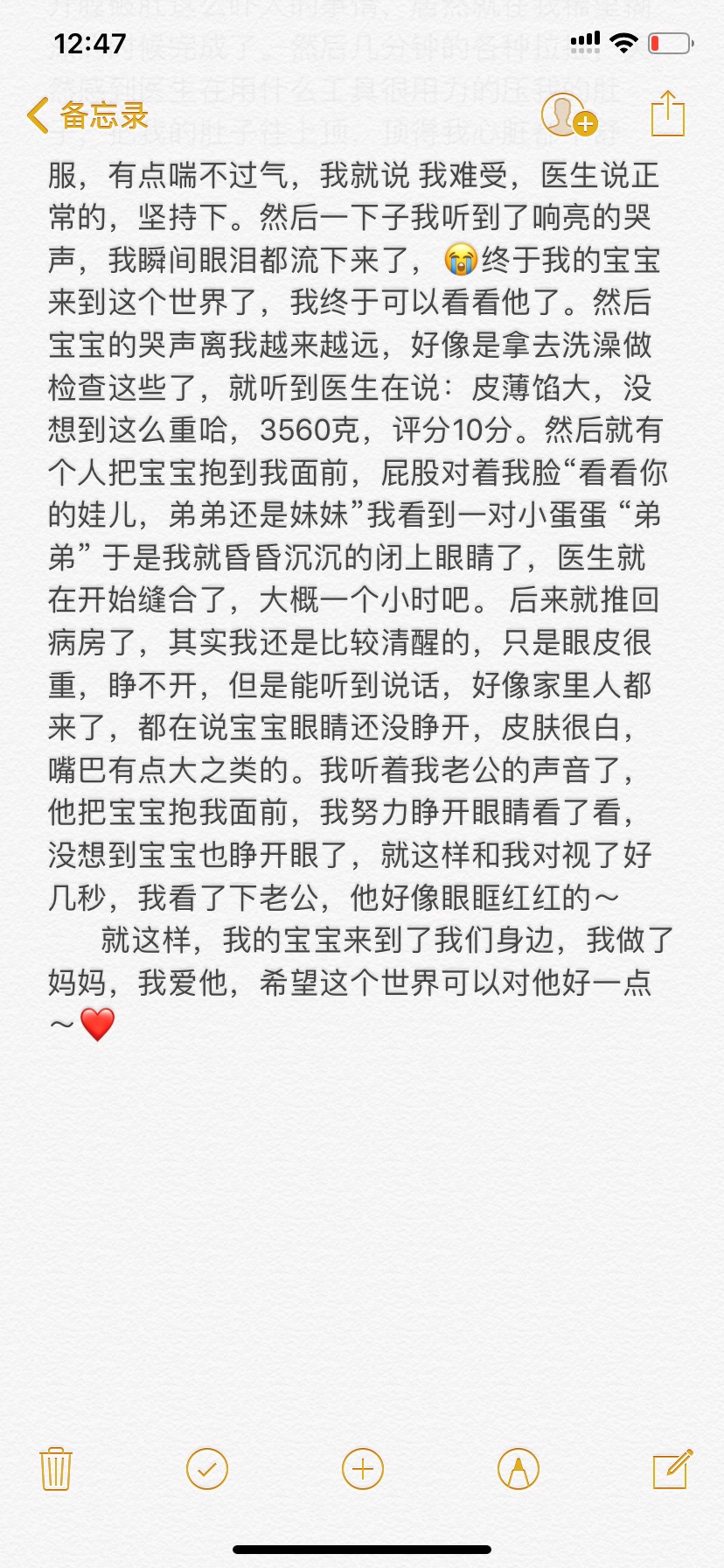
Task: Add people to this note
Action: [567, 115]
